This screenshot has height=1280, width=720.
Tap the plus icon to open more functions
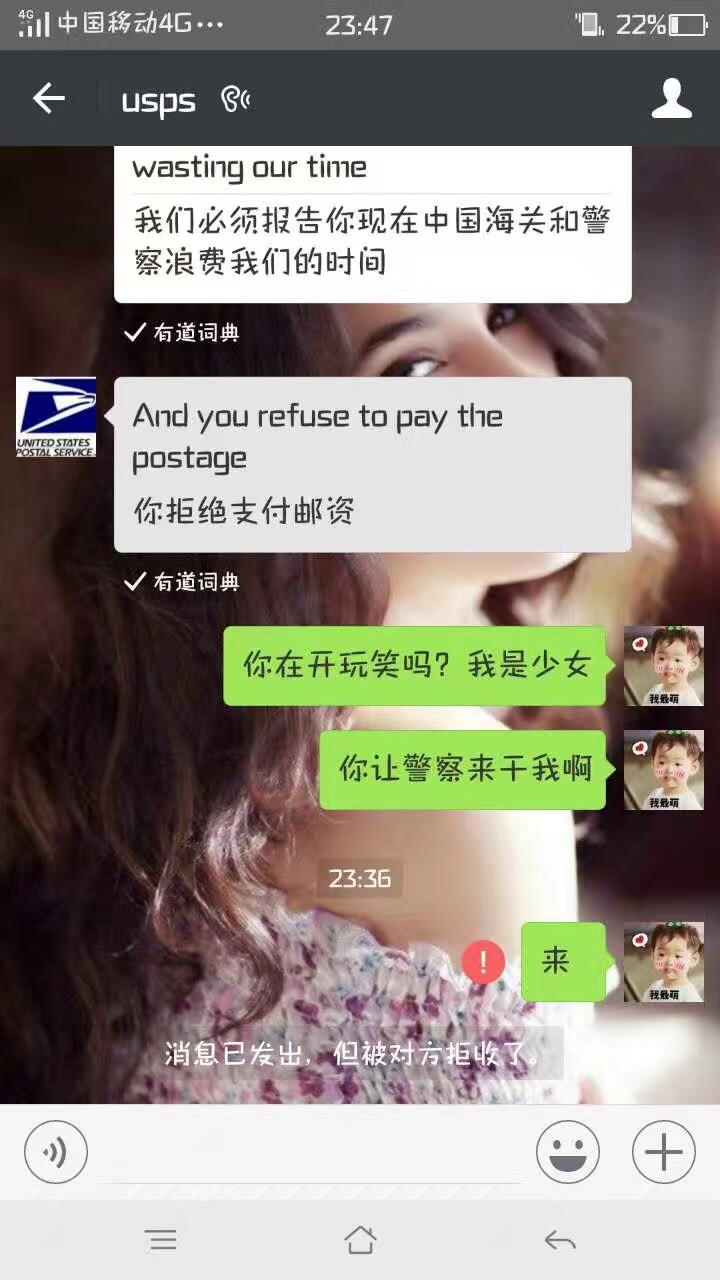coord(662,1152)
